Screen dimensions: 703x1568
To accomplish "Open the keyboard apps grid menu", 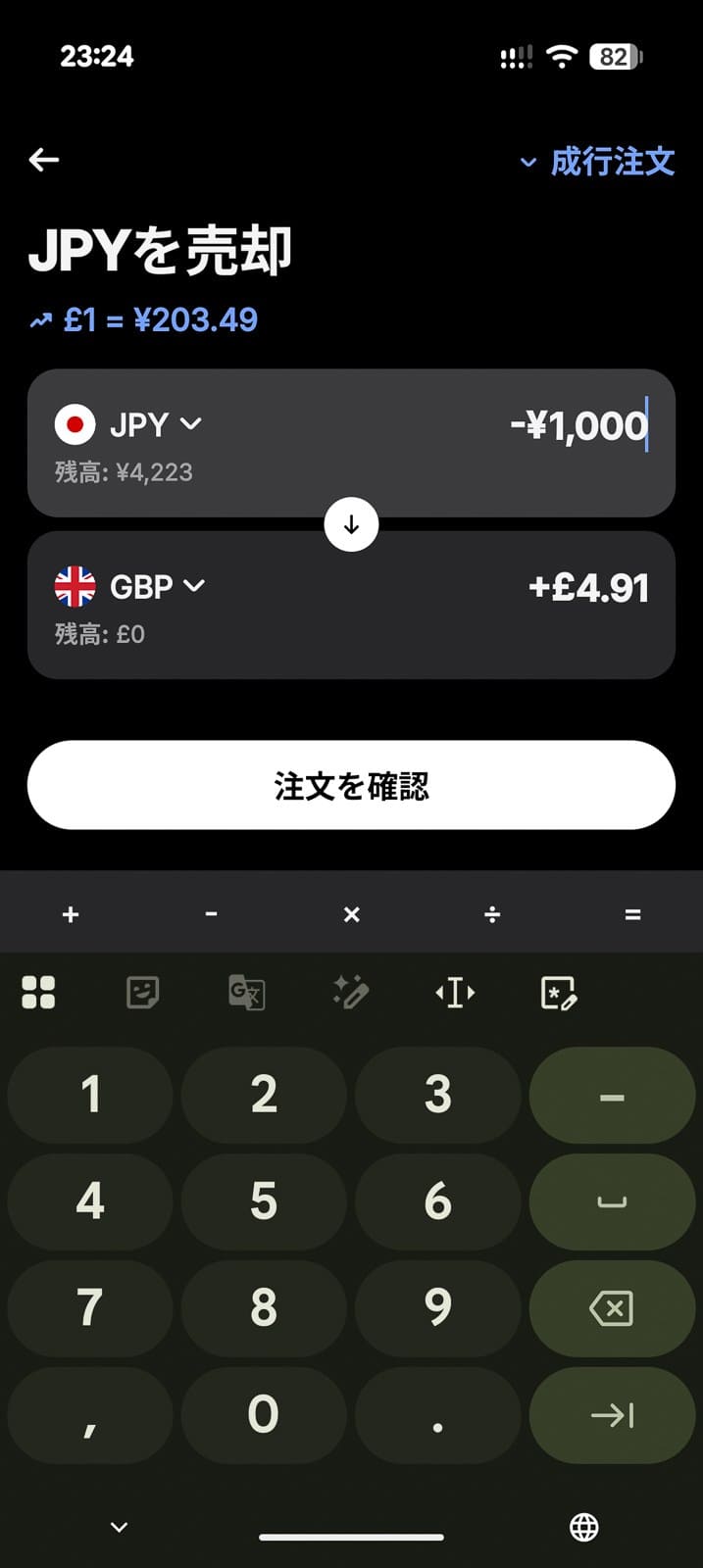I will tap(38, 993).
